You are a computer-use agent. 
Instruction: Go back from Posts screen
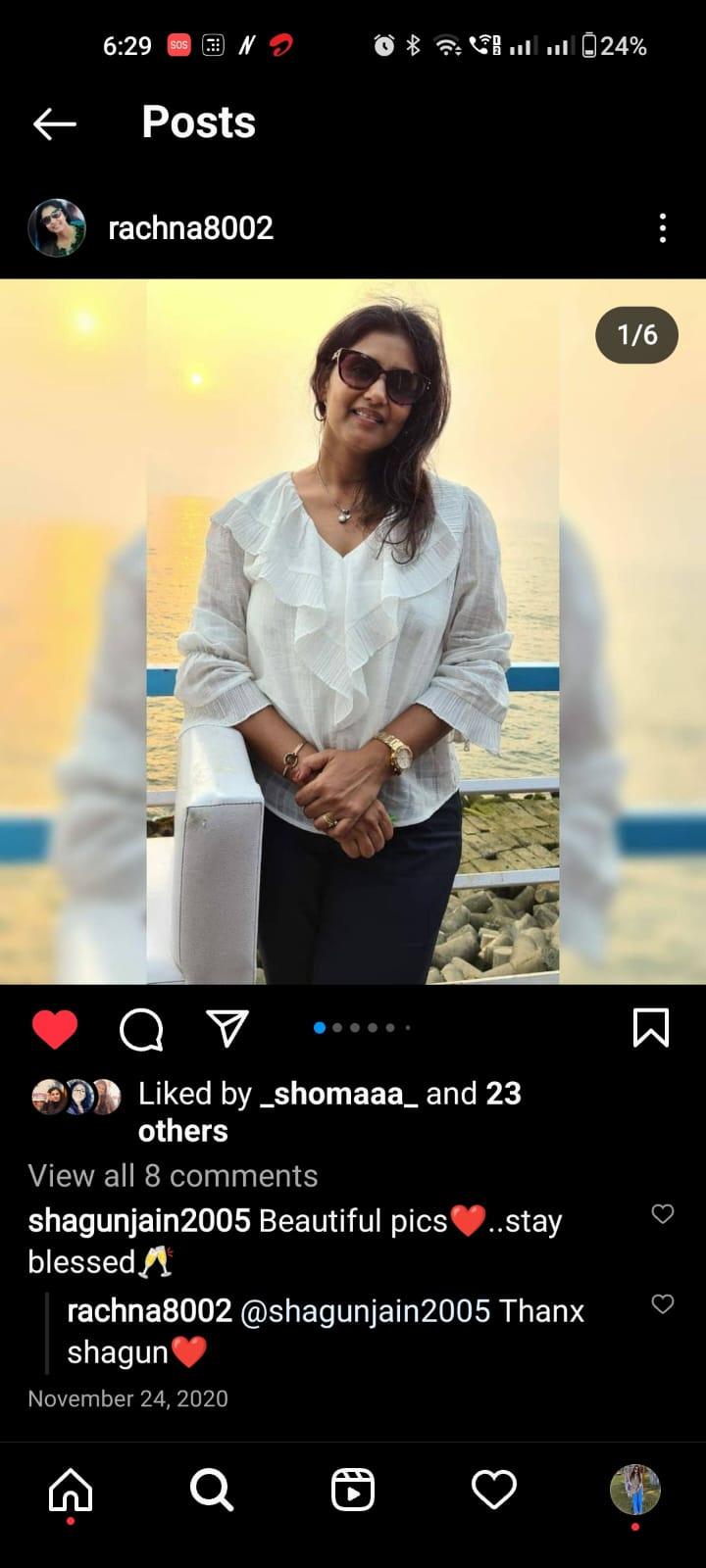[55, 123]
